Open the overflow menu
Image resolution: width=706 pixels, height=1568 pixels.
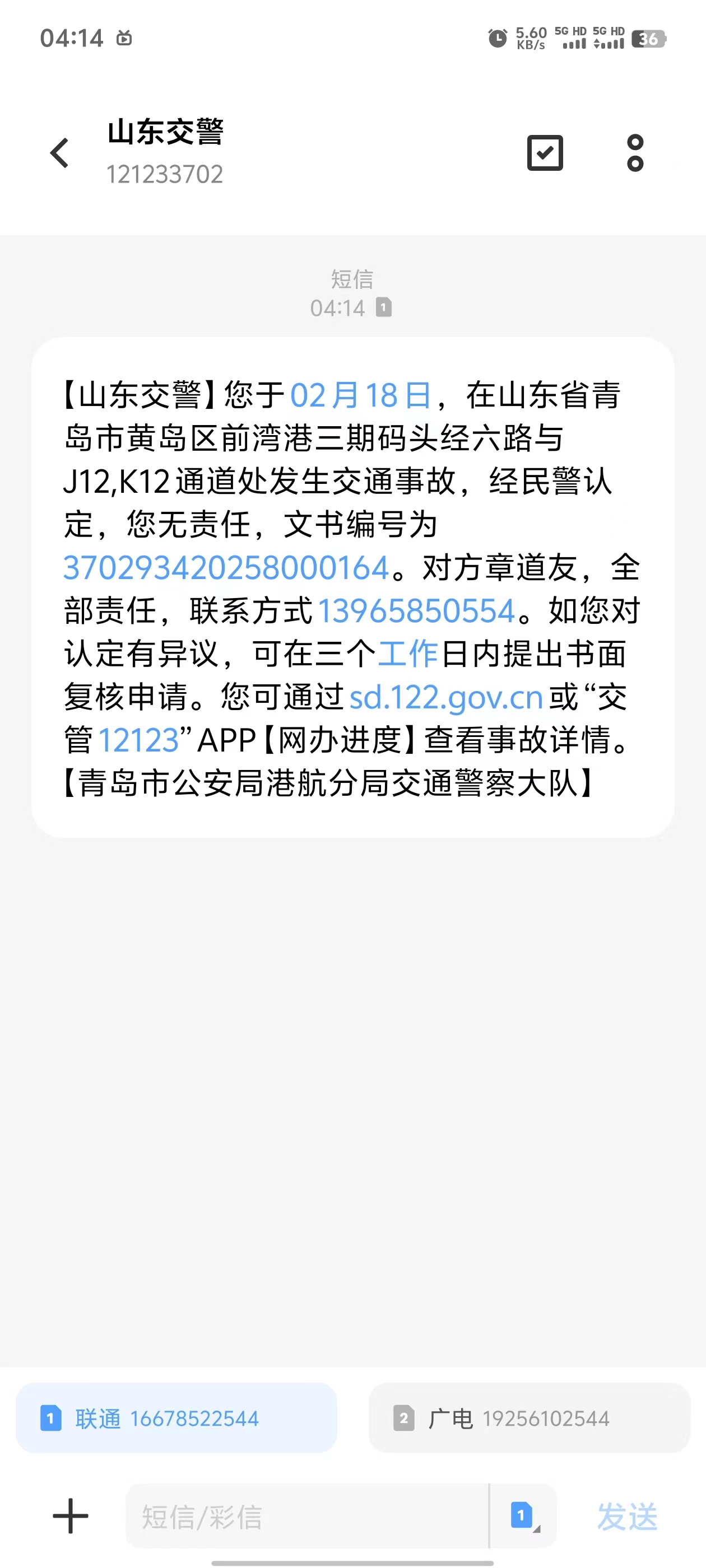[635, 153]
